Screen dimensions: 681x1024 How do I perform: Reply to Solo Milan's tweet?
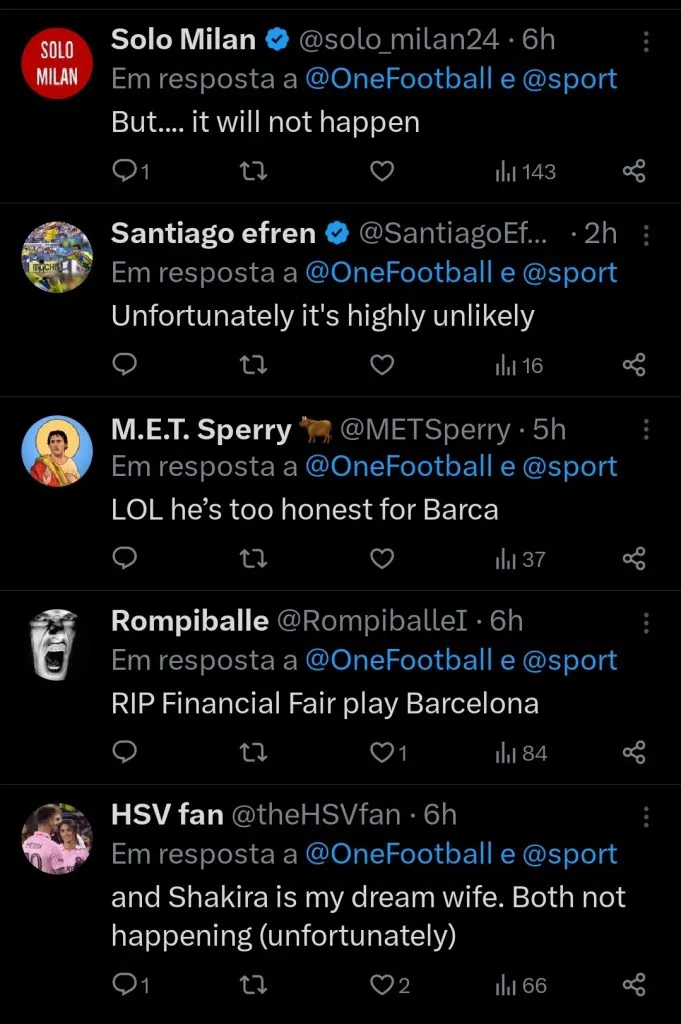click(125, 172)
